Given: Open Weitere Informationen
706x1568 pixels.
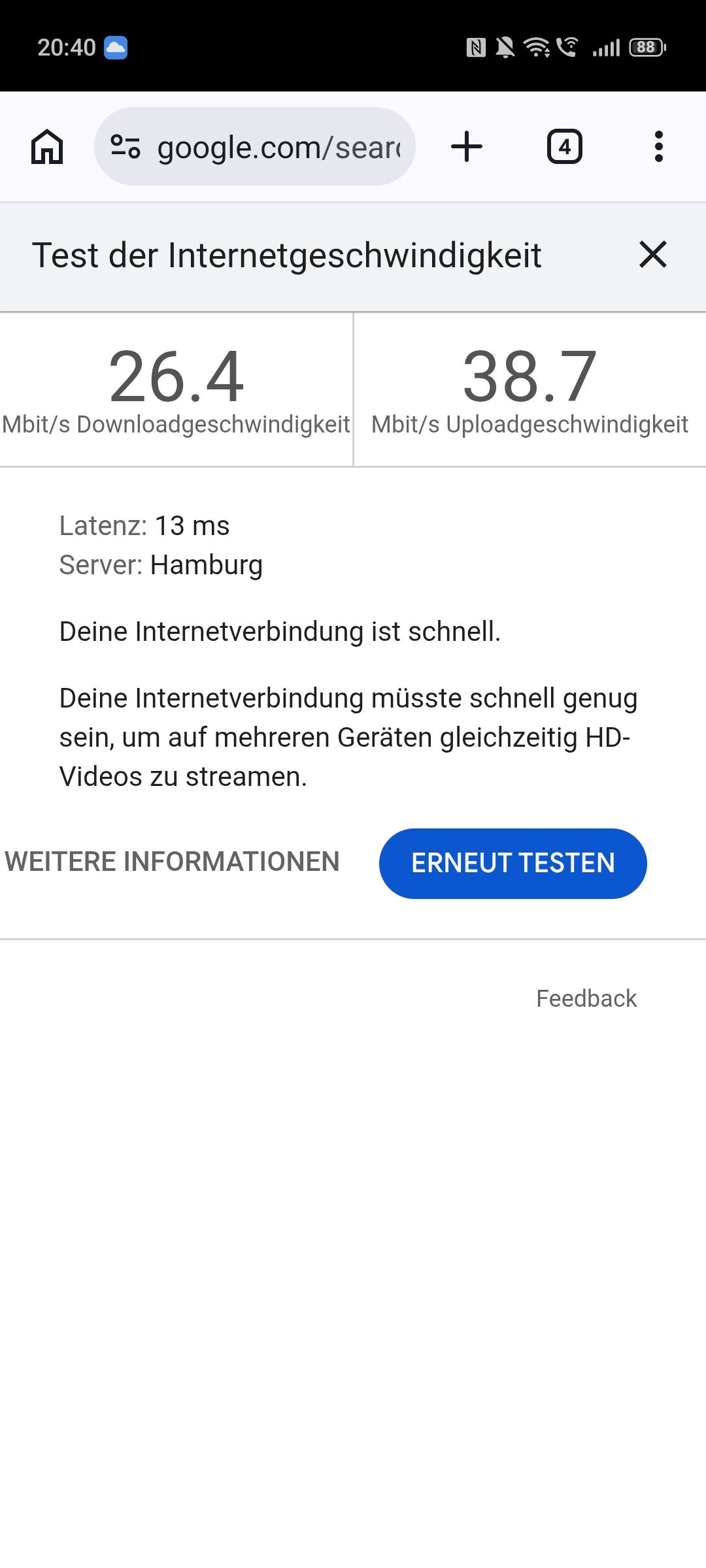Looking at the screenshot, I should (172, 862).
